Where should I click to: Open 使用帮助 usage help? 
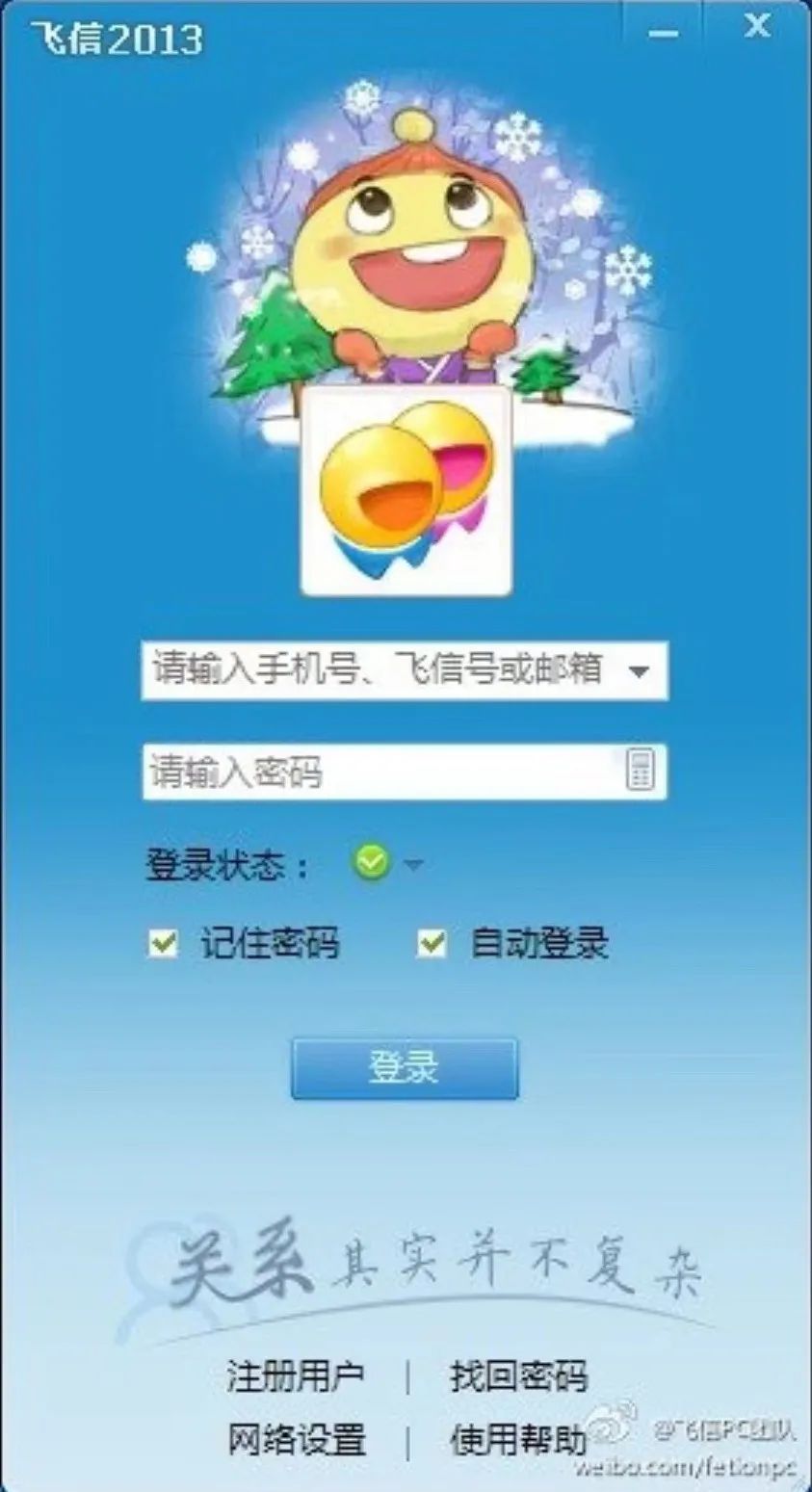[x=518, y=1439]
